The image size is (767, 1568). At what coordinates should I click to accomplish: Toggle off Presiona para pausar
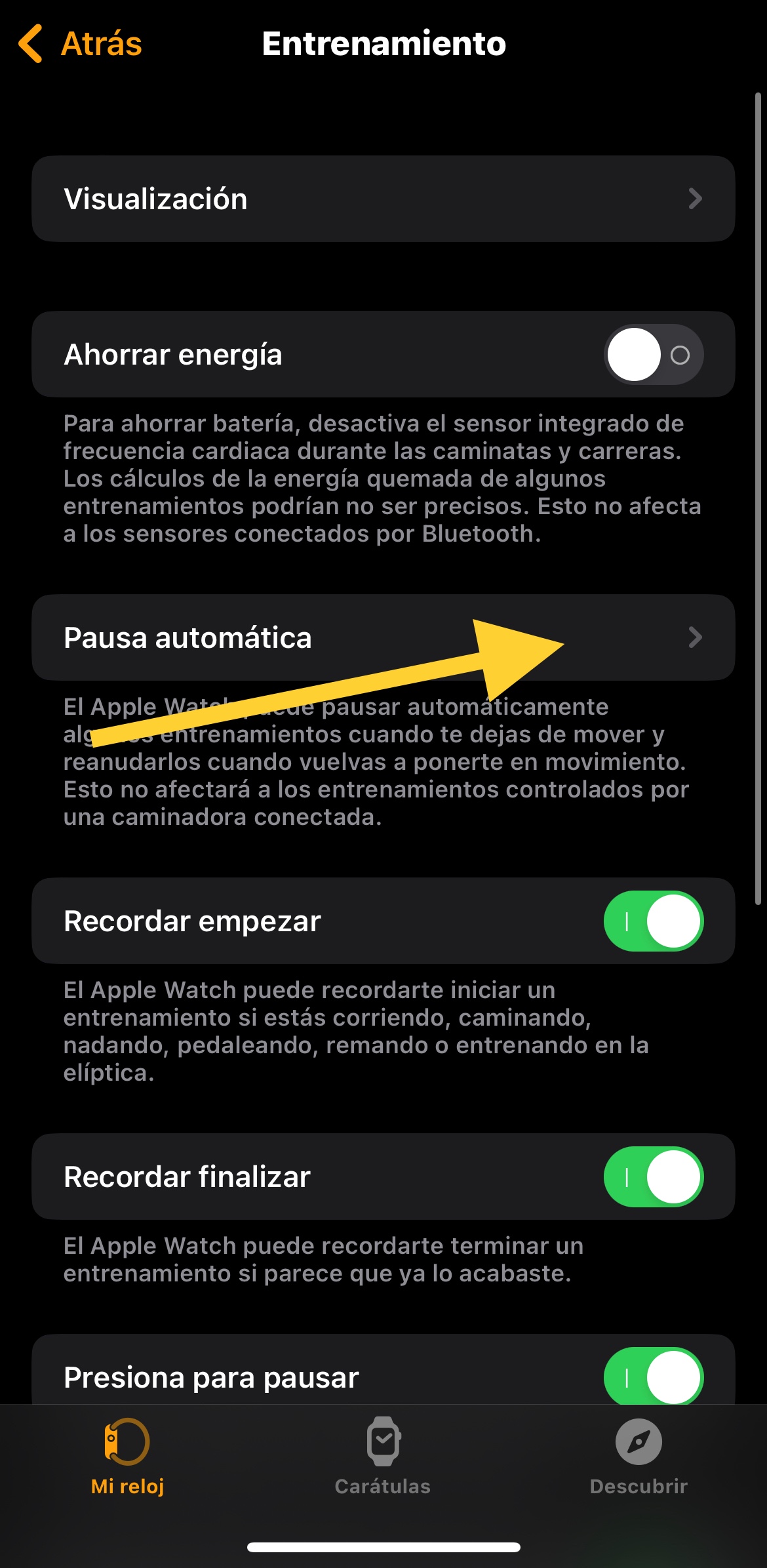653,1376
